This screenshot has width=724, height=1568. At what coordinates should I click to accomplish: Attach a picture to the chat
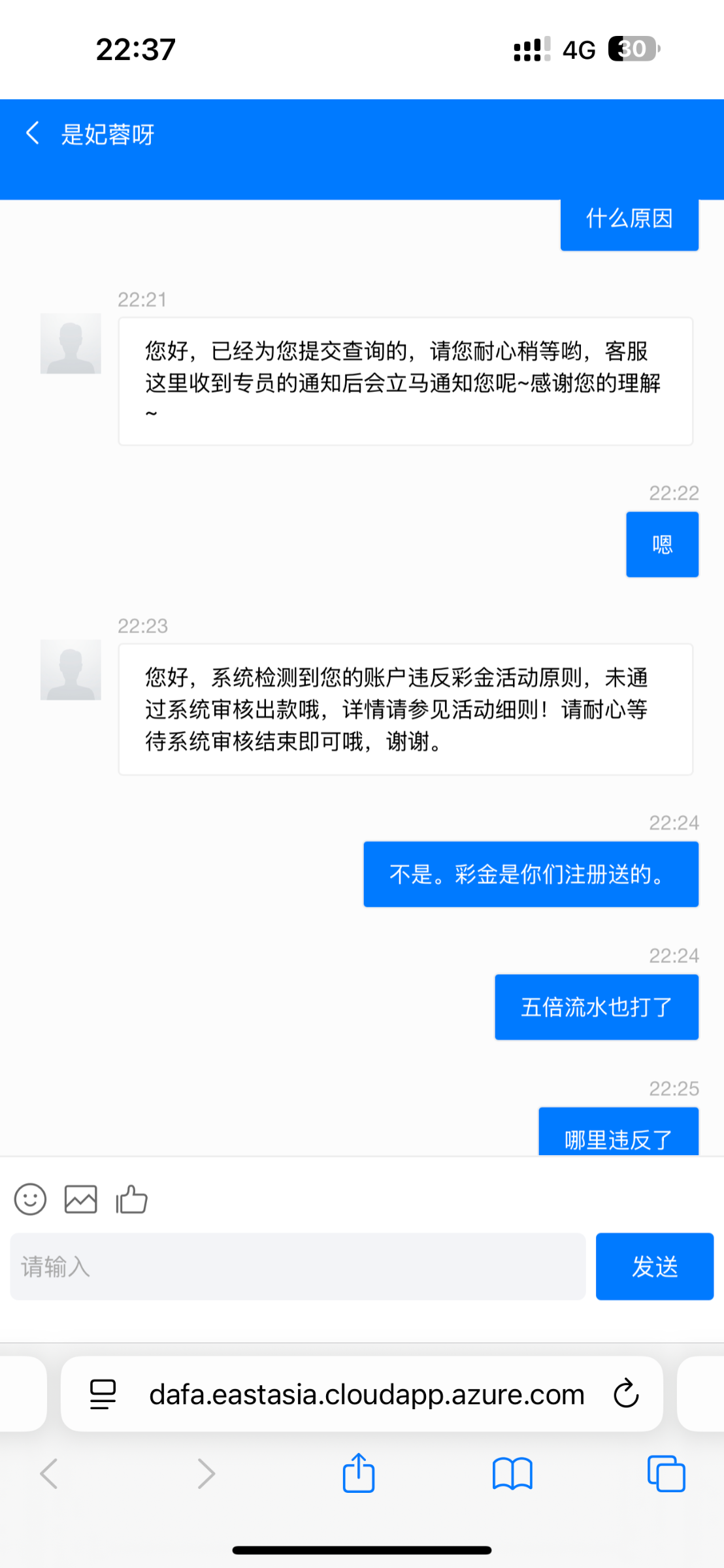click(81, 1200)
